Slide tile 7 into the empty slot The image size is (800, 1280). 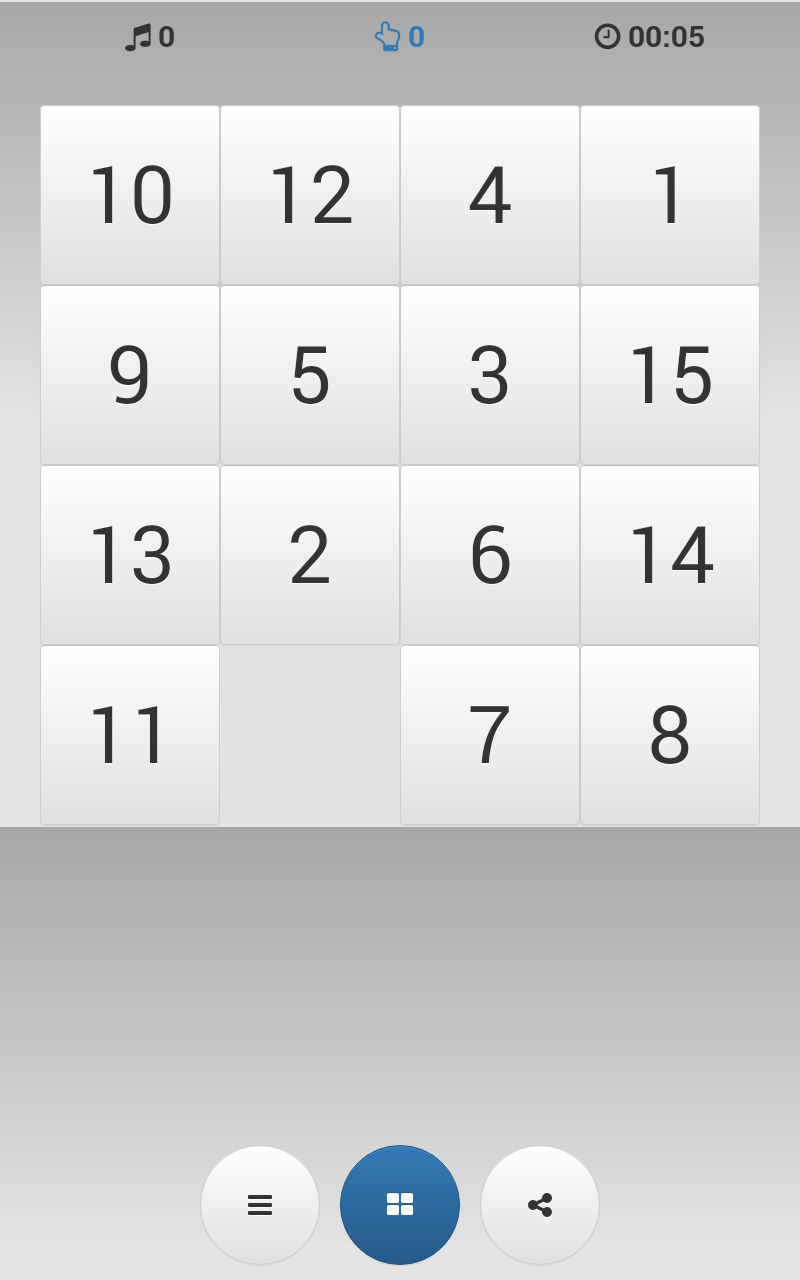tap(490, 735)
